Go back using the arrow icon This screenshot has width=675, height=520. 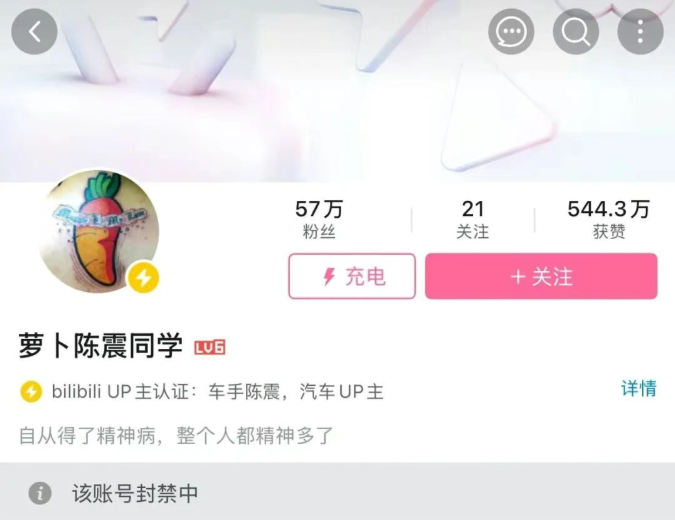pyautogui.click(x=34, y=32)
